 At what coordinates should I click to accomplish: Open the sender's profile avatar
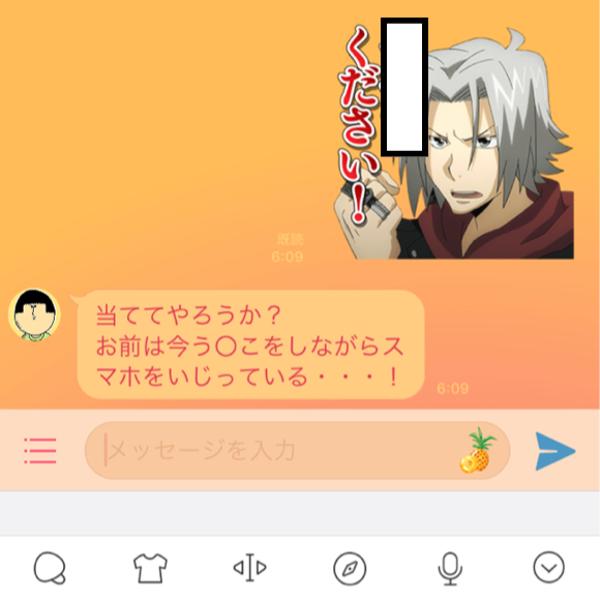pyautogui.click(x=34, y=314)
